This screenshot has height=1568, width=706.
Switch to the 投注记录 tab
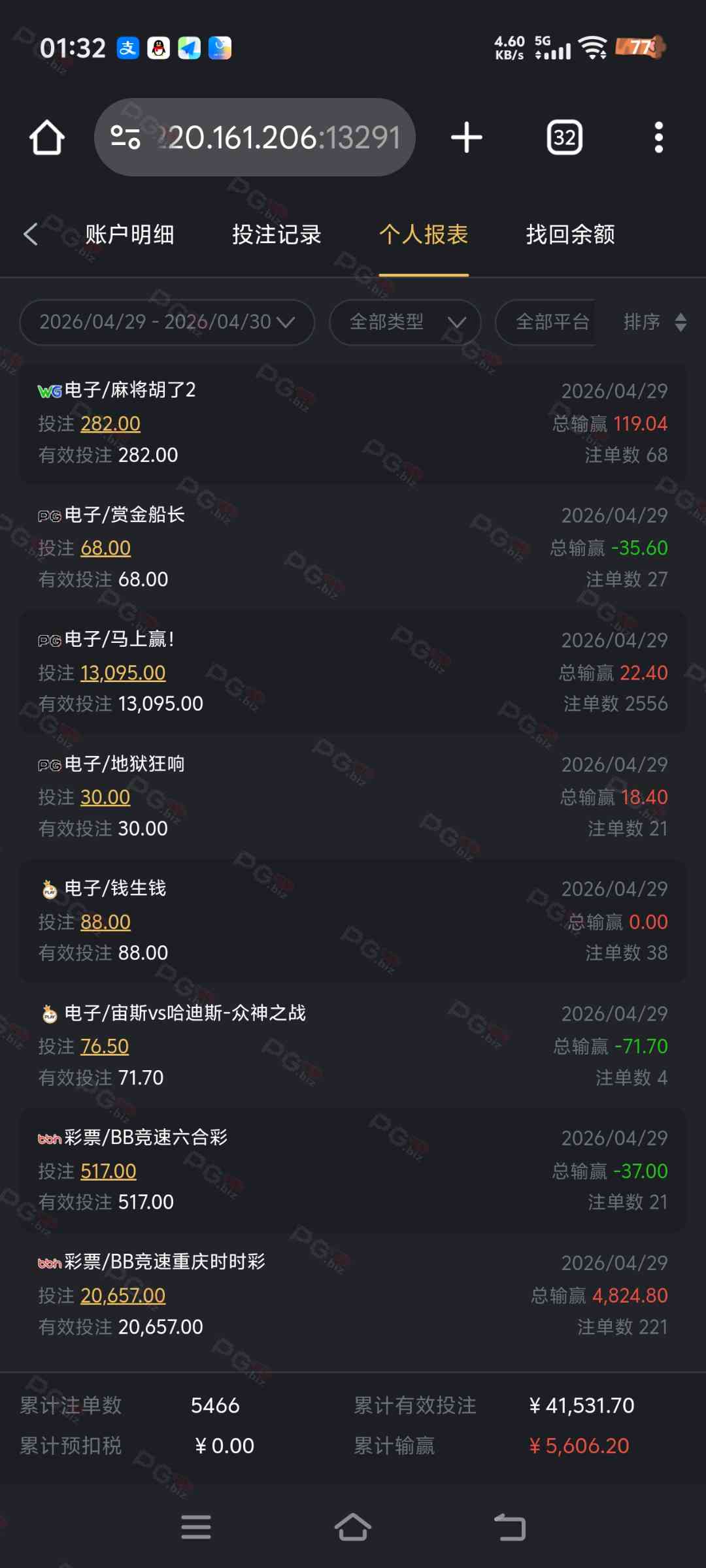277,235
